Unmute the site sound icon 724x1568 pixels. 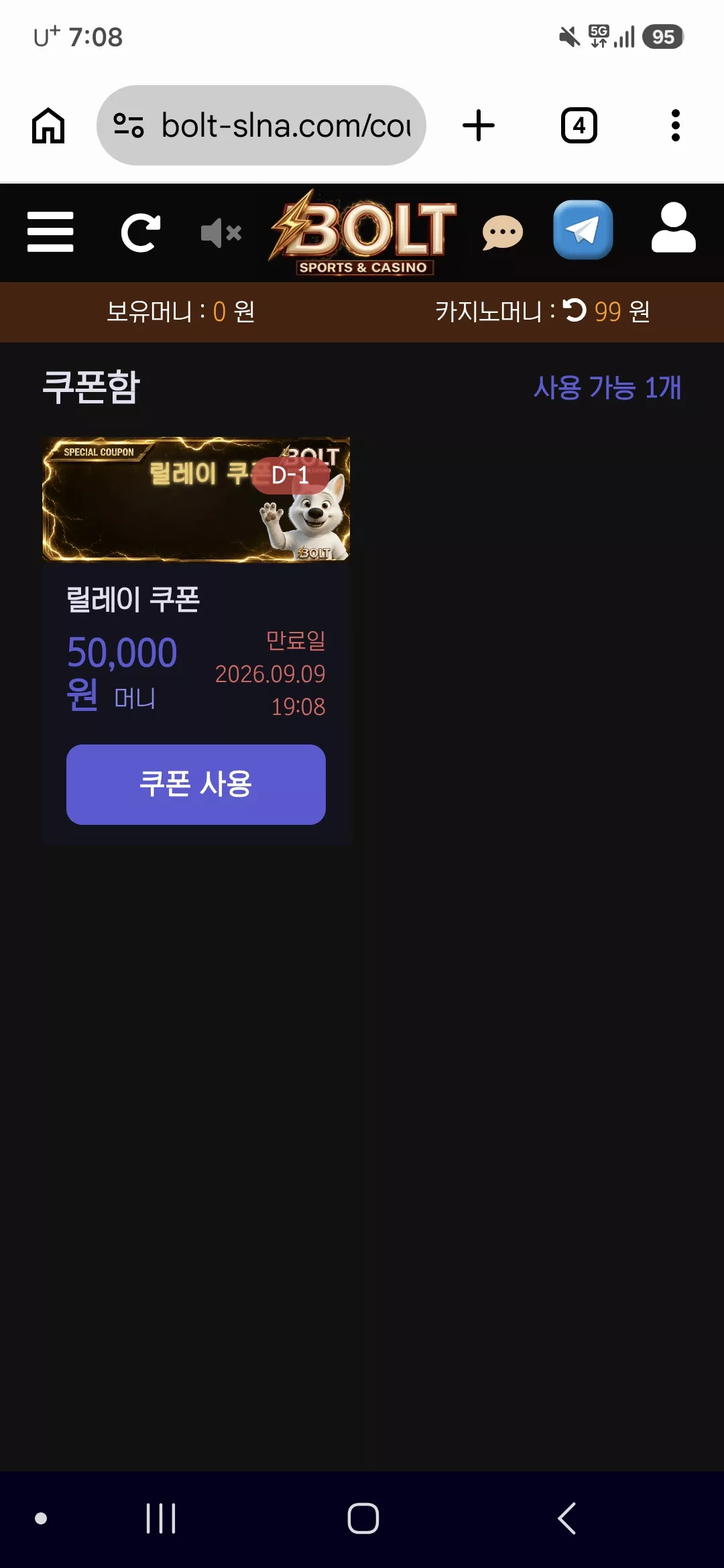point(221,233)
